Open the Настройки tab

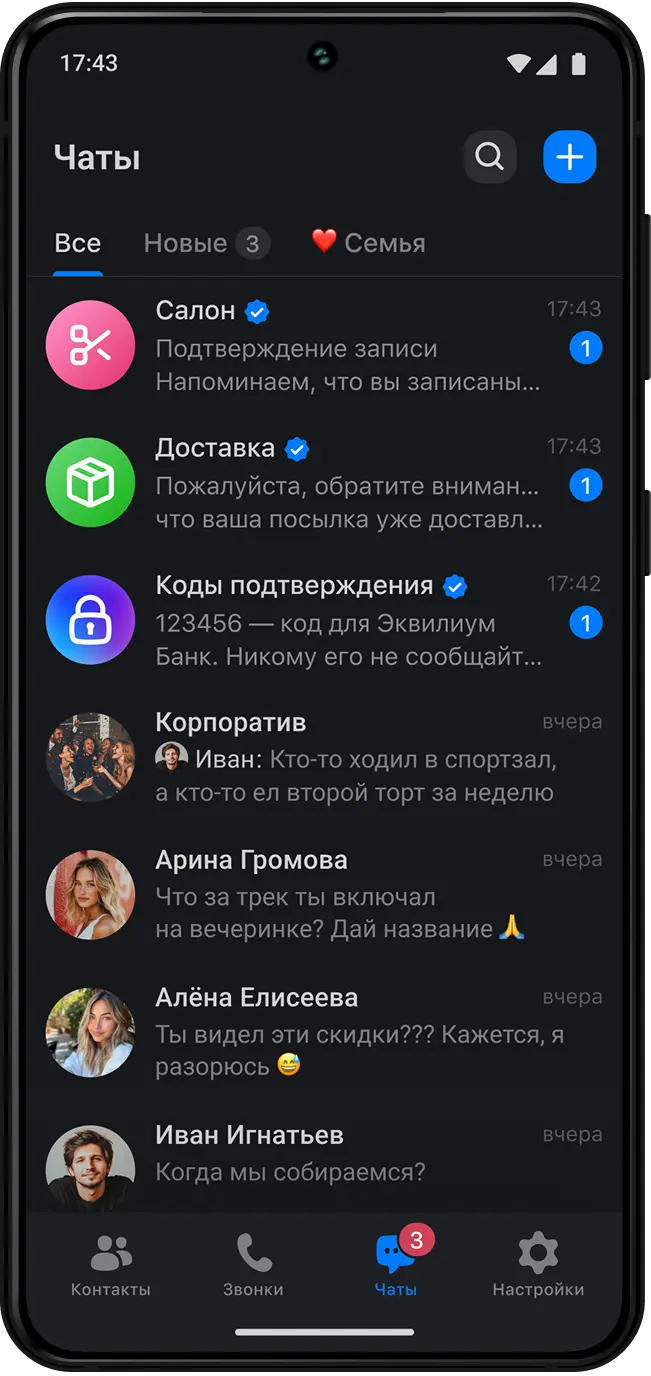tap(538, 1265)
